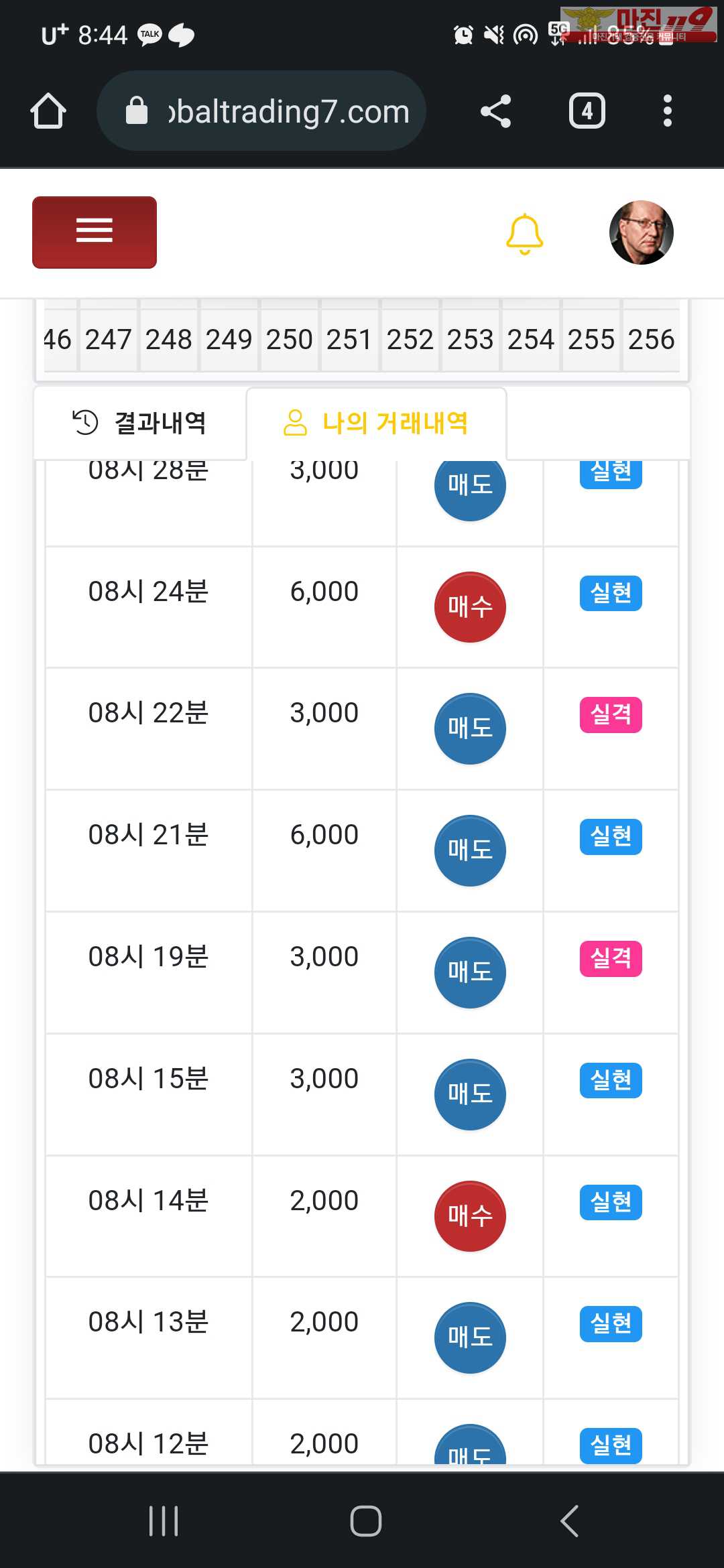
Task: Select the 나의 거래내역 tab
Action: click(x=376, y=423)
